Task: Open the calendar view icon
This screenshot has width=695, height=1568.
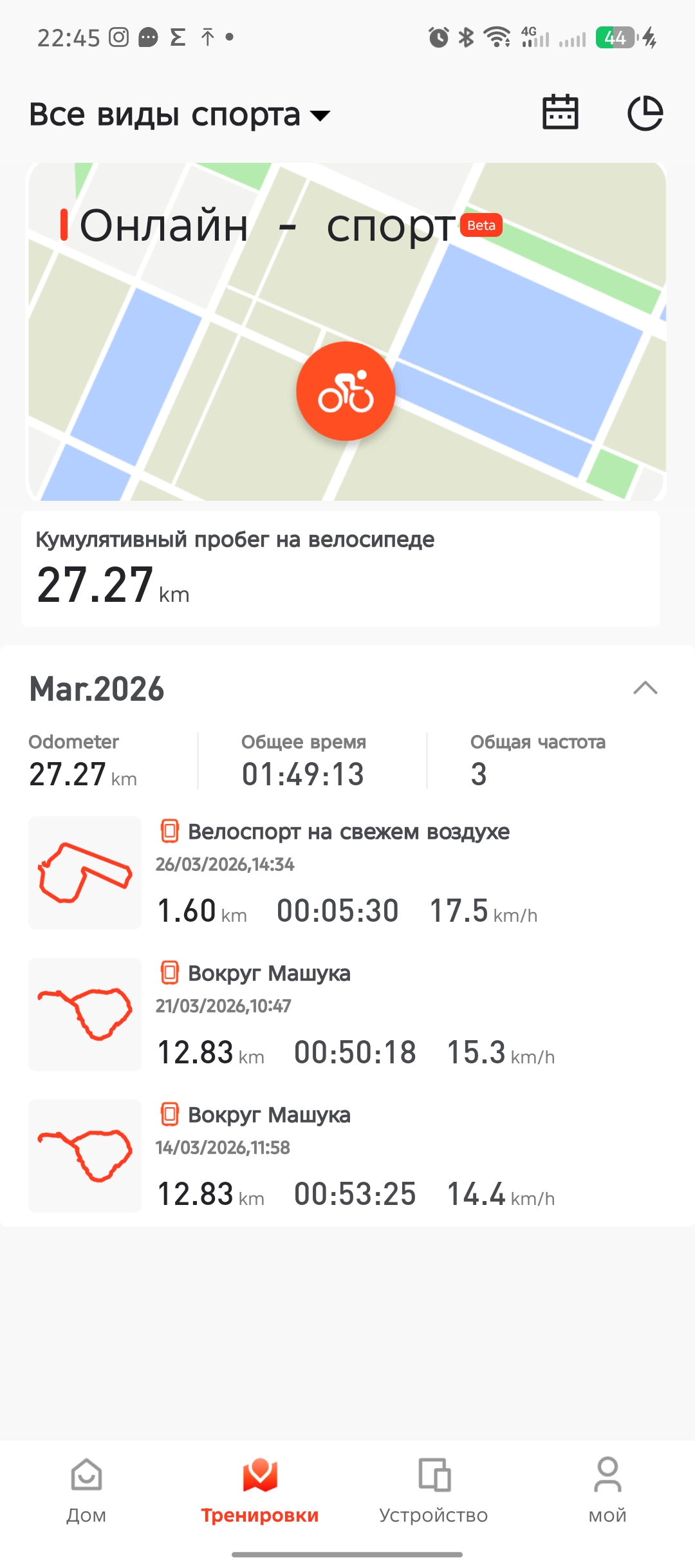Action: coord(560,113)
